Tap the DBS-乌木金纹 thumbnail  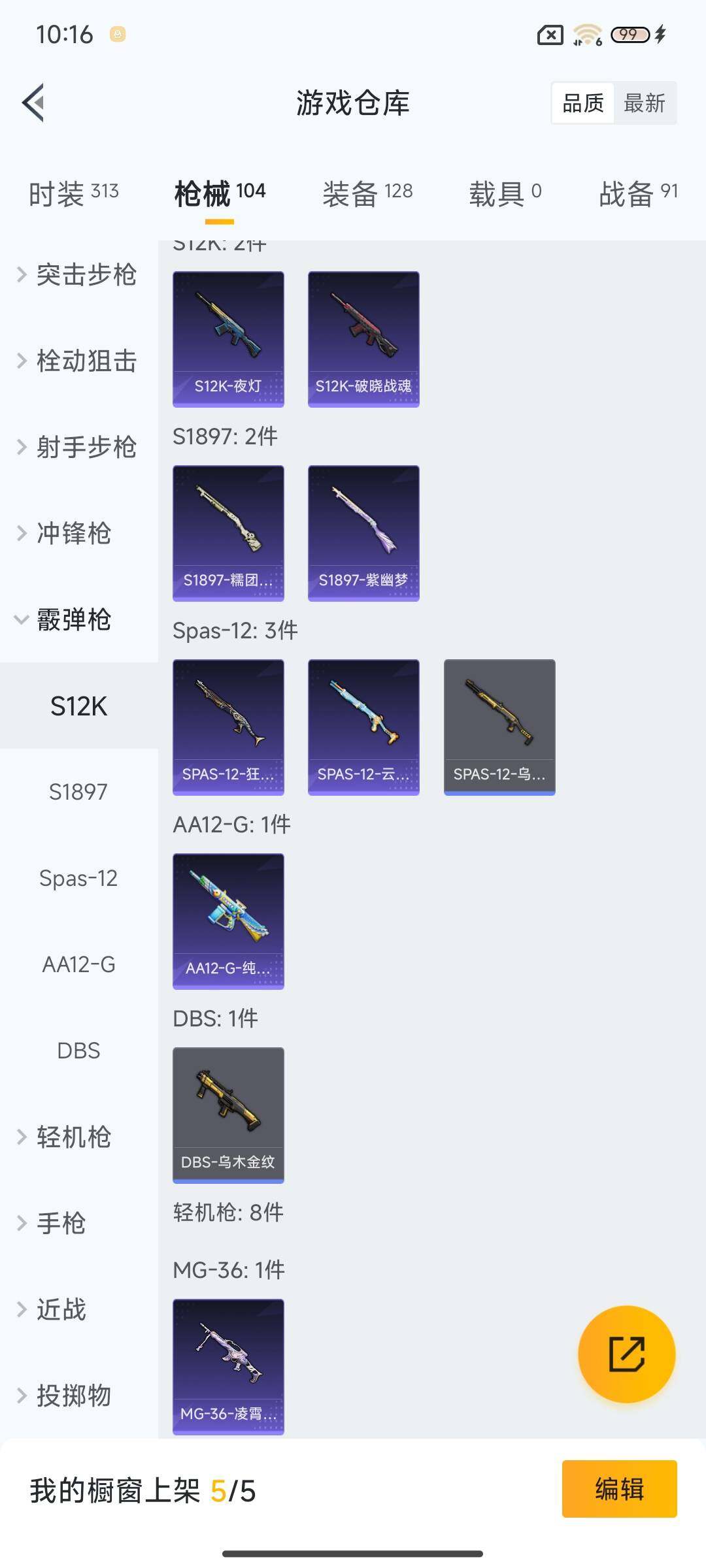tap(227, 1115)
